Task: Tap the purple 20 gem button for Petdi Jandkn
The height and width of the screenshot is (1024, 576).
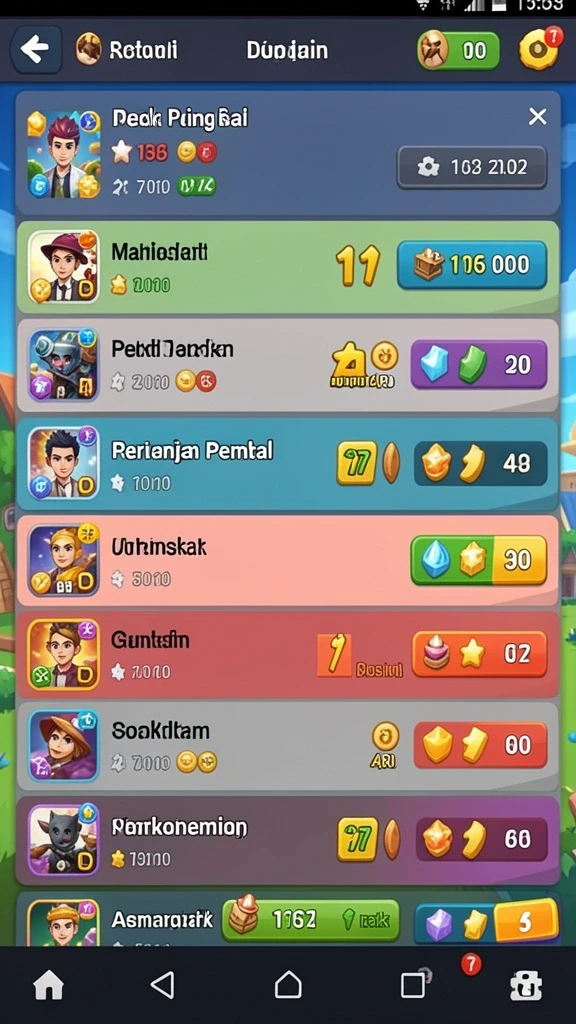Action: pyautogui.click(x=479, y=364)
